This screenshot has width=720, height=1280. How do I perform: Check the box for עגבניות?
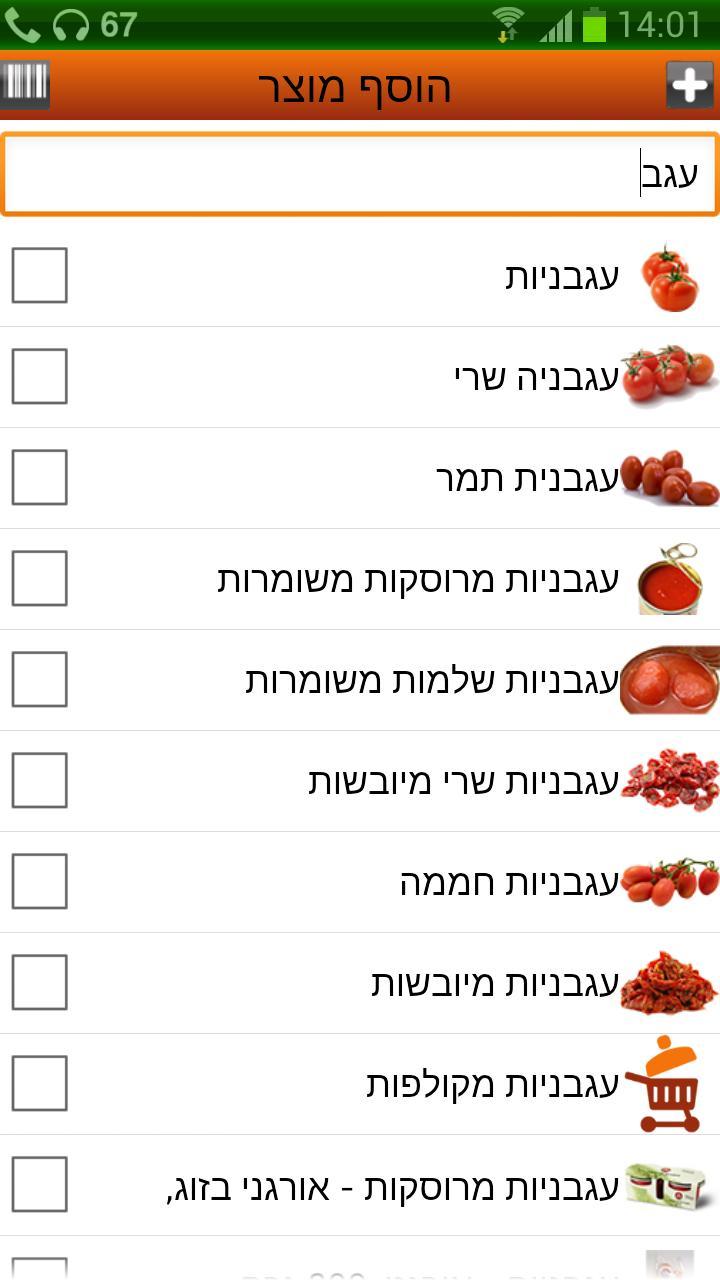(x=40, y=276)
